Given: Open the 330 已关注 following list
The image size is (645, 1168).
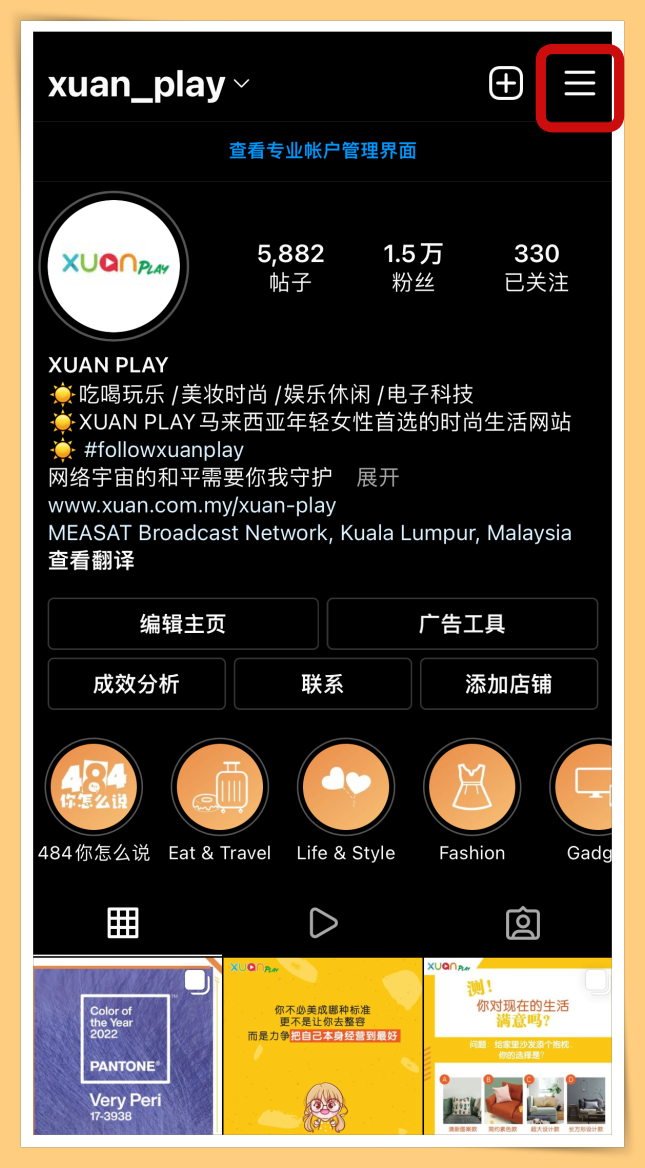Looking at the screenshot, I should 536,267.
